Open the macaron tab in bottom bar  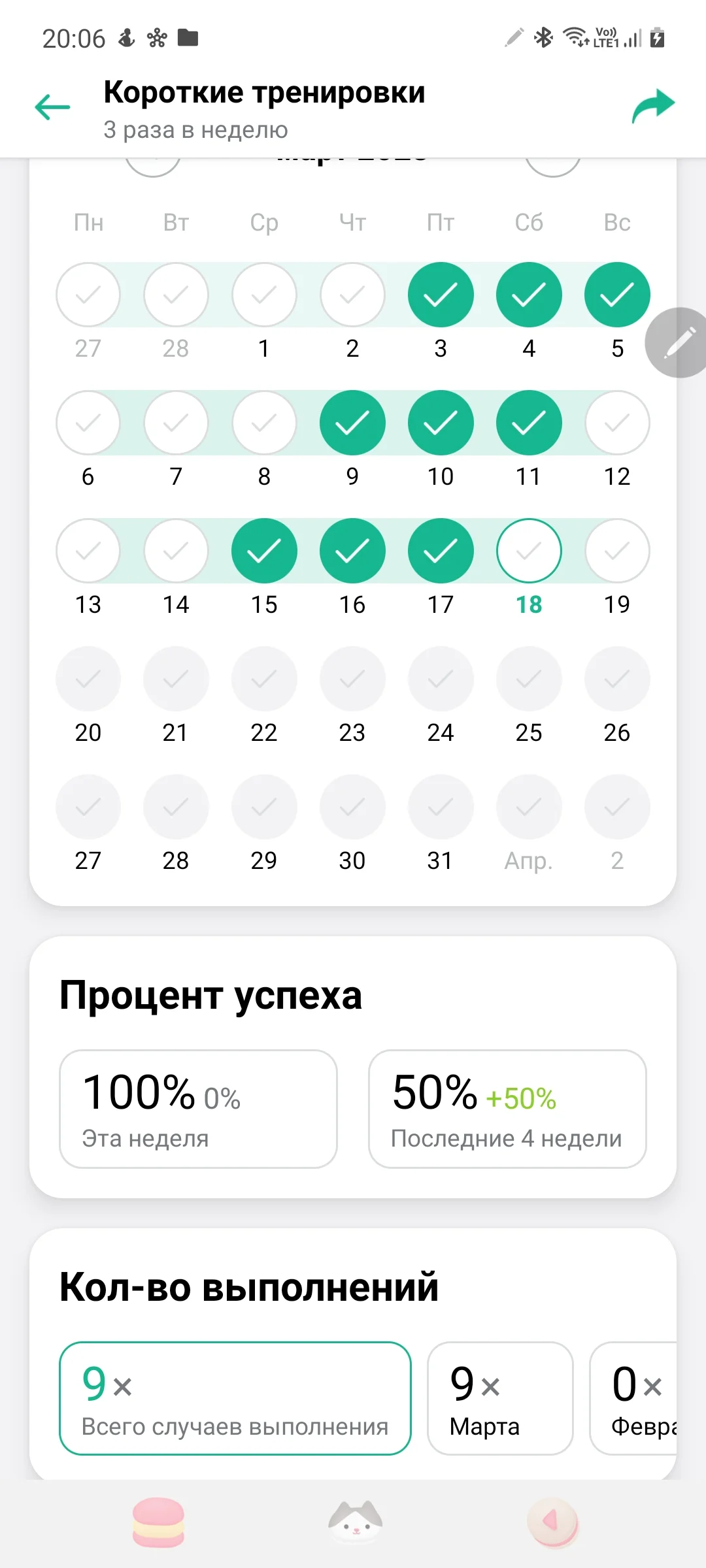158,1522
